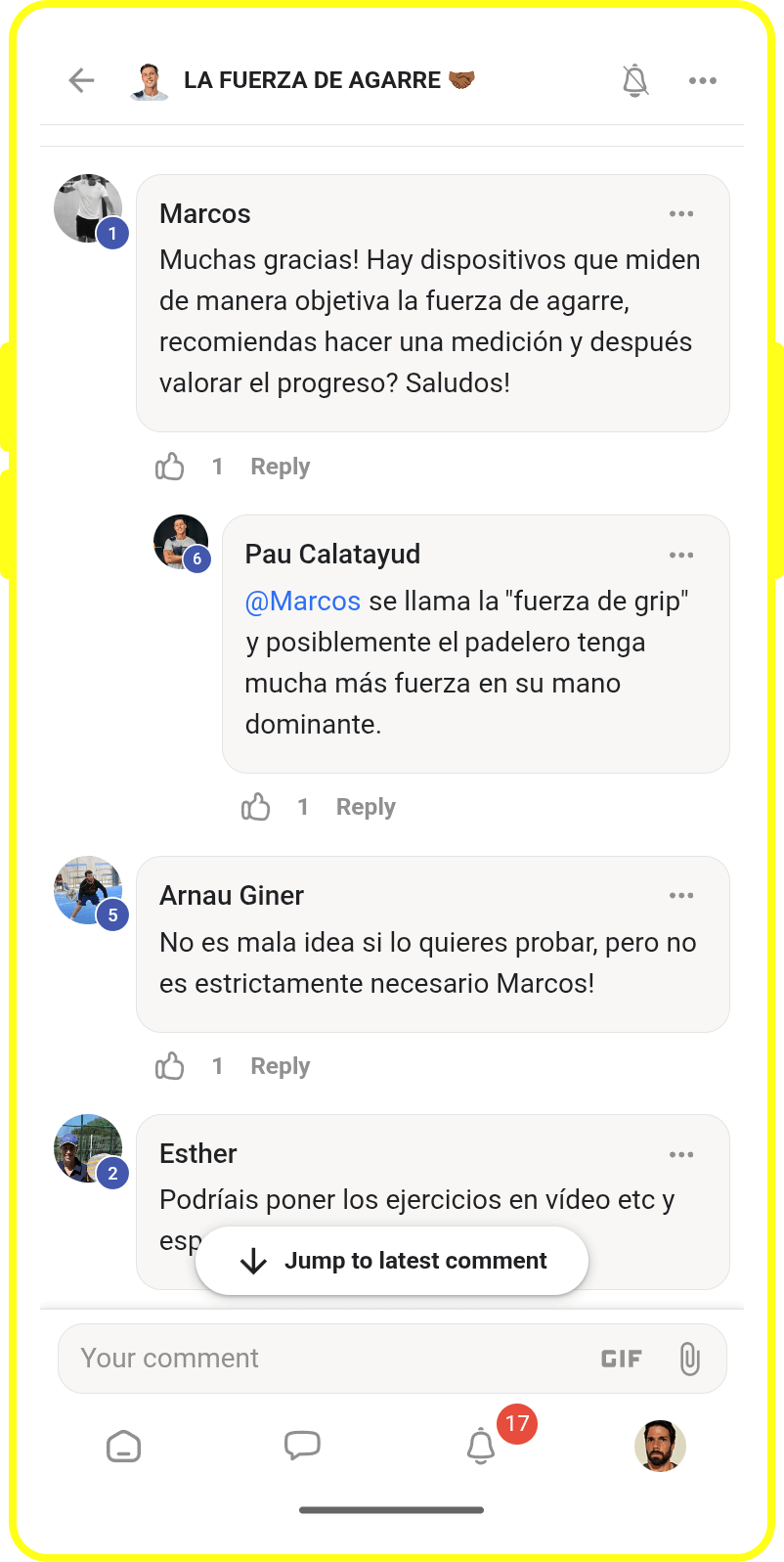Screen dimensions: 784x1562
Task: Like Pau Calatayud's reply
Action: (x=256, y=807)
